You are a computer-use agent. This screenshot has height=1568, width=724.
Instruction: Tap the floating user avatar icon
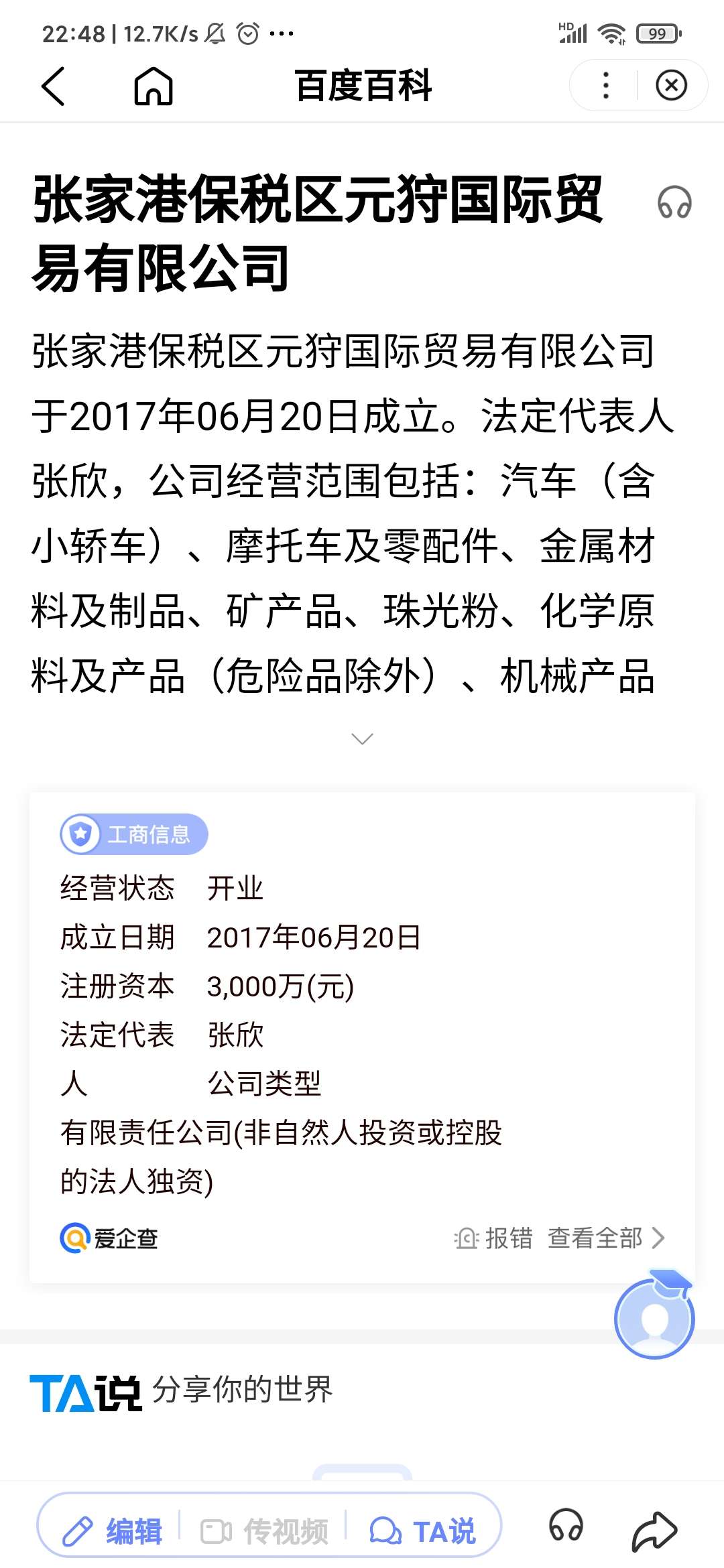(x=655, y=1318)
